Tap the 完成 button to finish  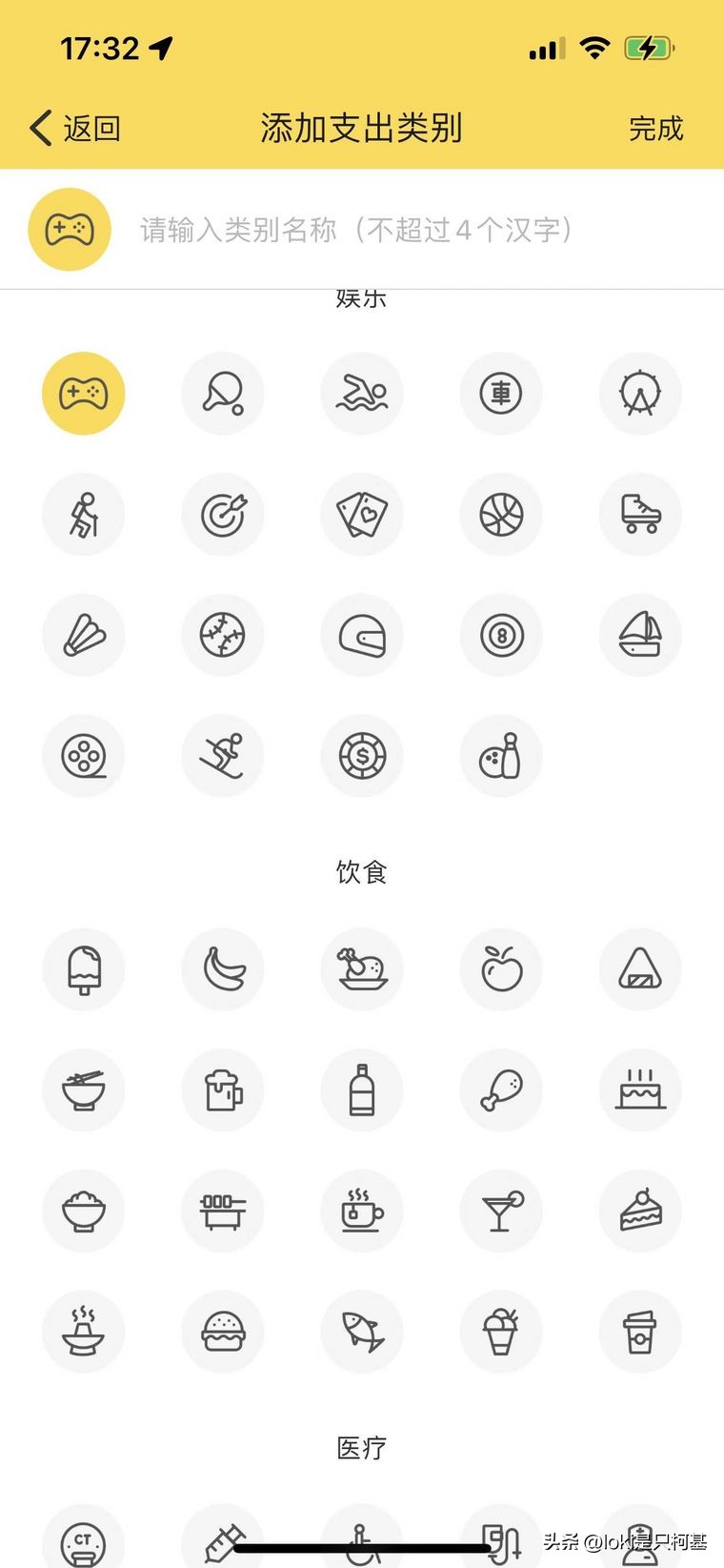(x=654, y=128)
